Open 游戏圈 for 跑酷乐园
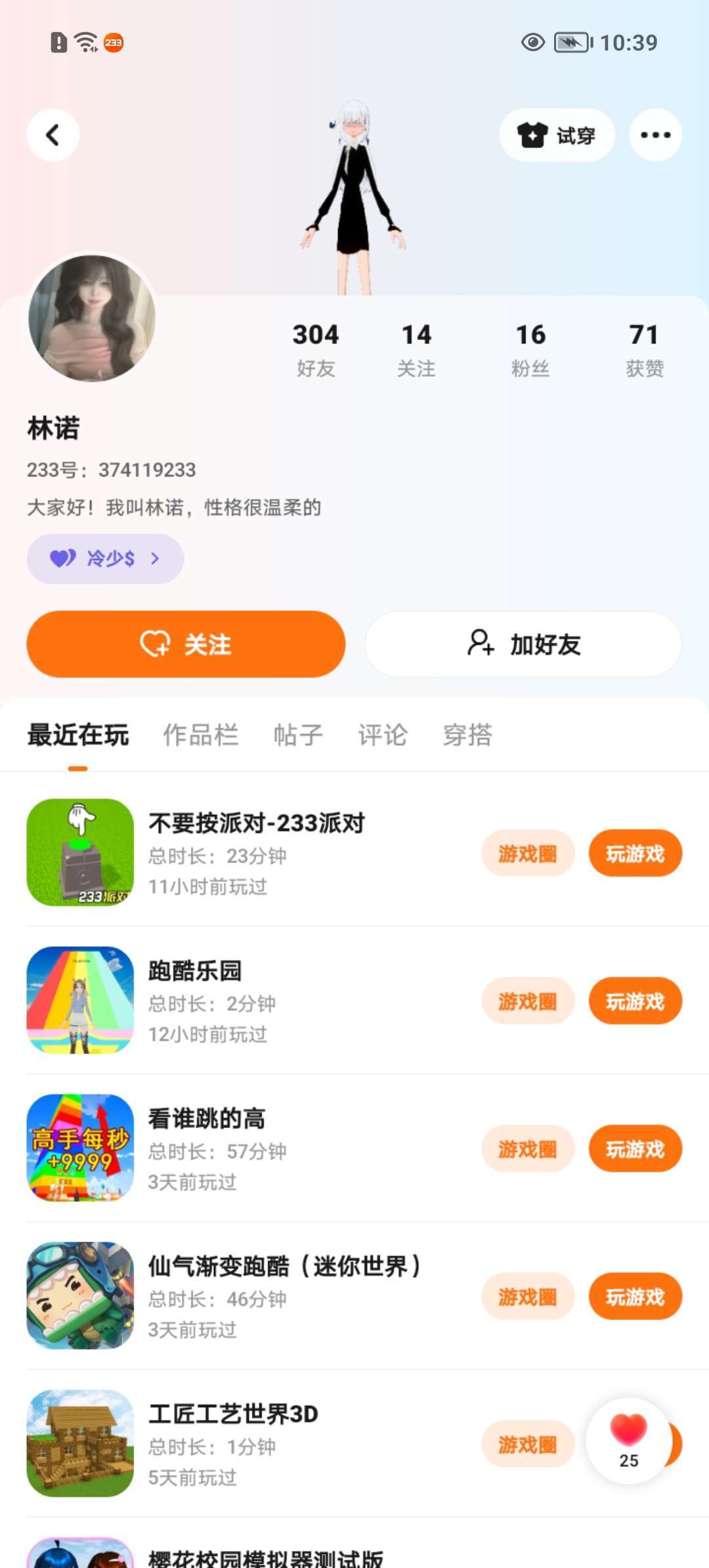709x1568 pixels. click(528, 1001)
